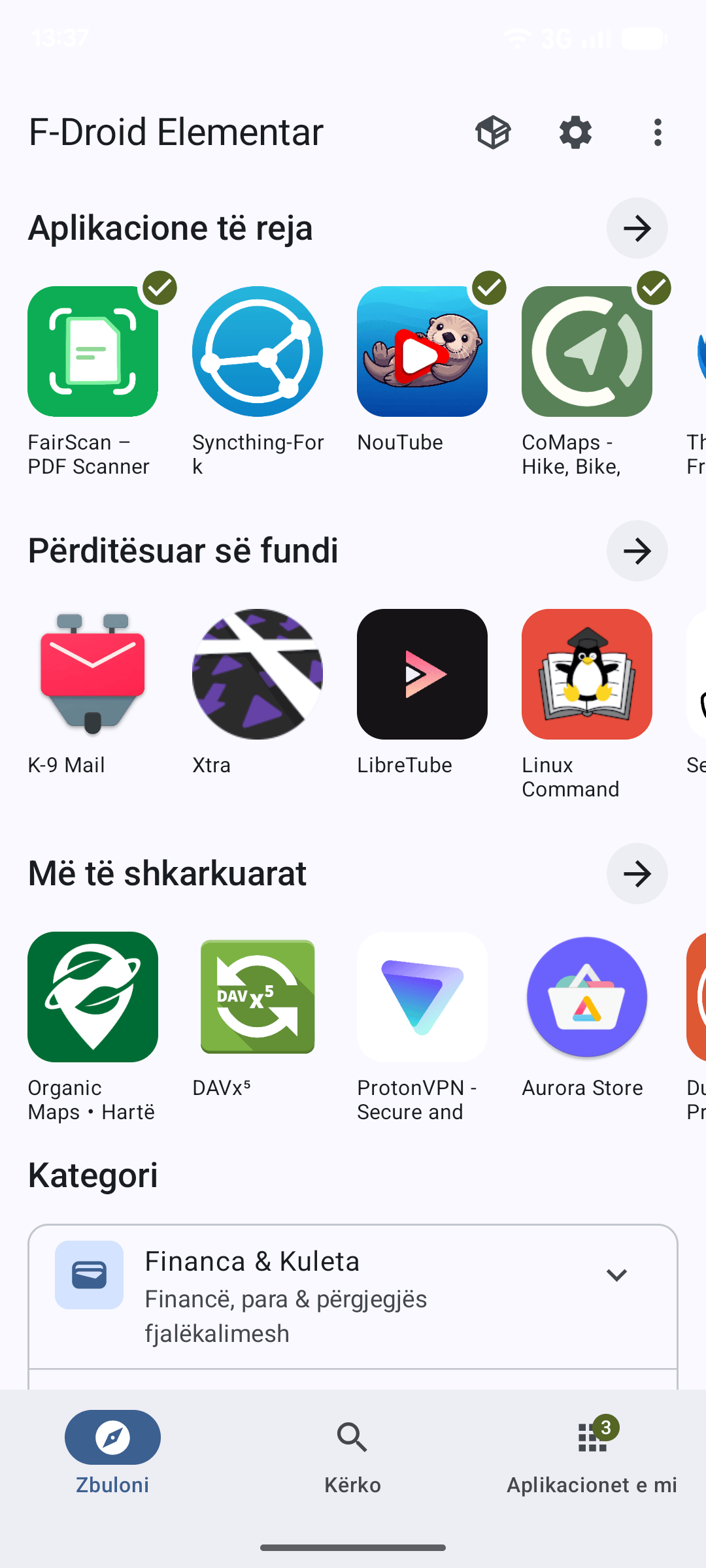The width and height of the screenshot is (706, 1568).
Task: Select the Xtra app
Action: pyautogui.click(x=258, y=693)
